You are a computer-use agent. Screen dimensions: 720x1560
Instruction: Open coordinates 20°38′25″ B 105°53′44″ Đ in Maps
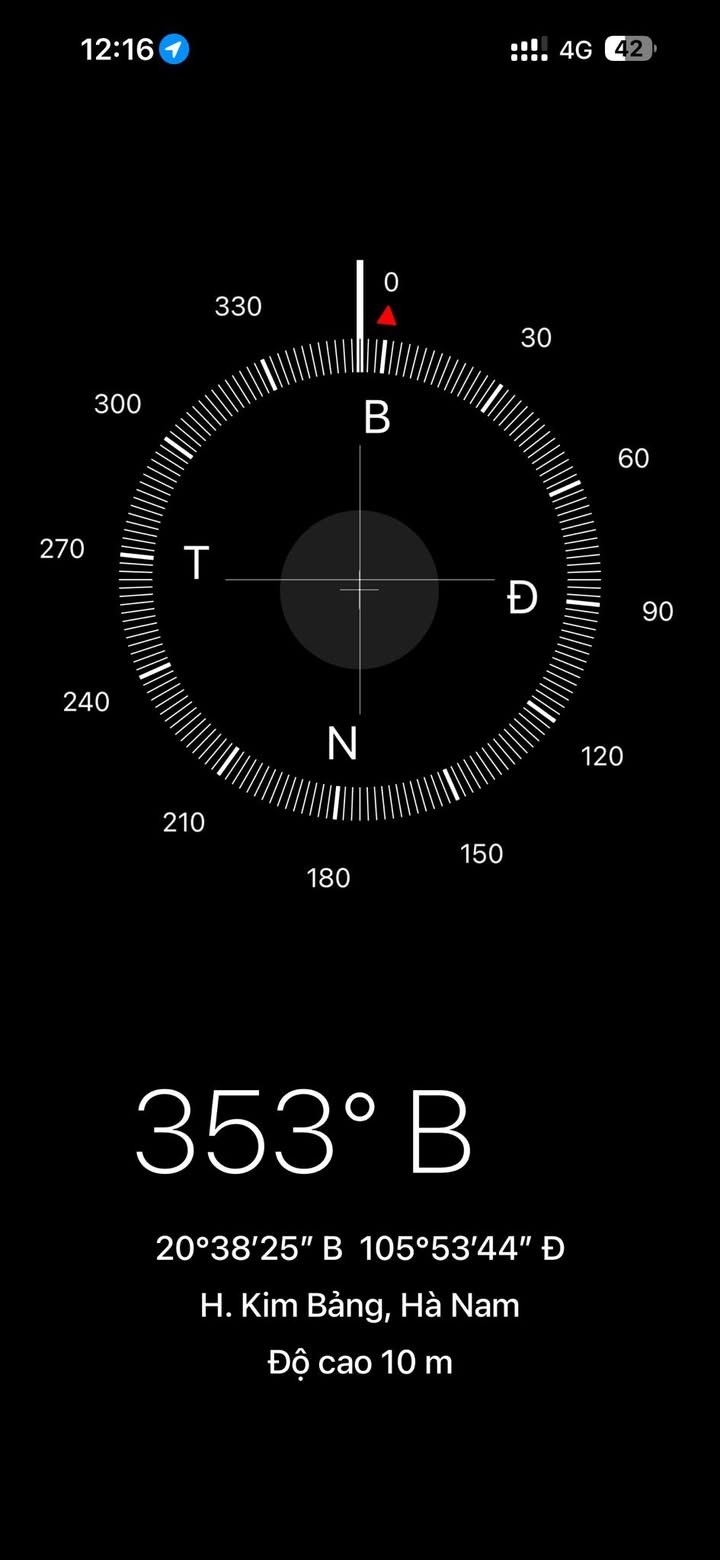pyautogui.click(x=360, y=1248)
